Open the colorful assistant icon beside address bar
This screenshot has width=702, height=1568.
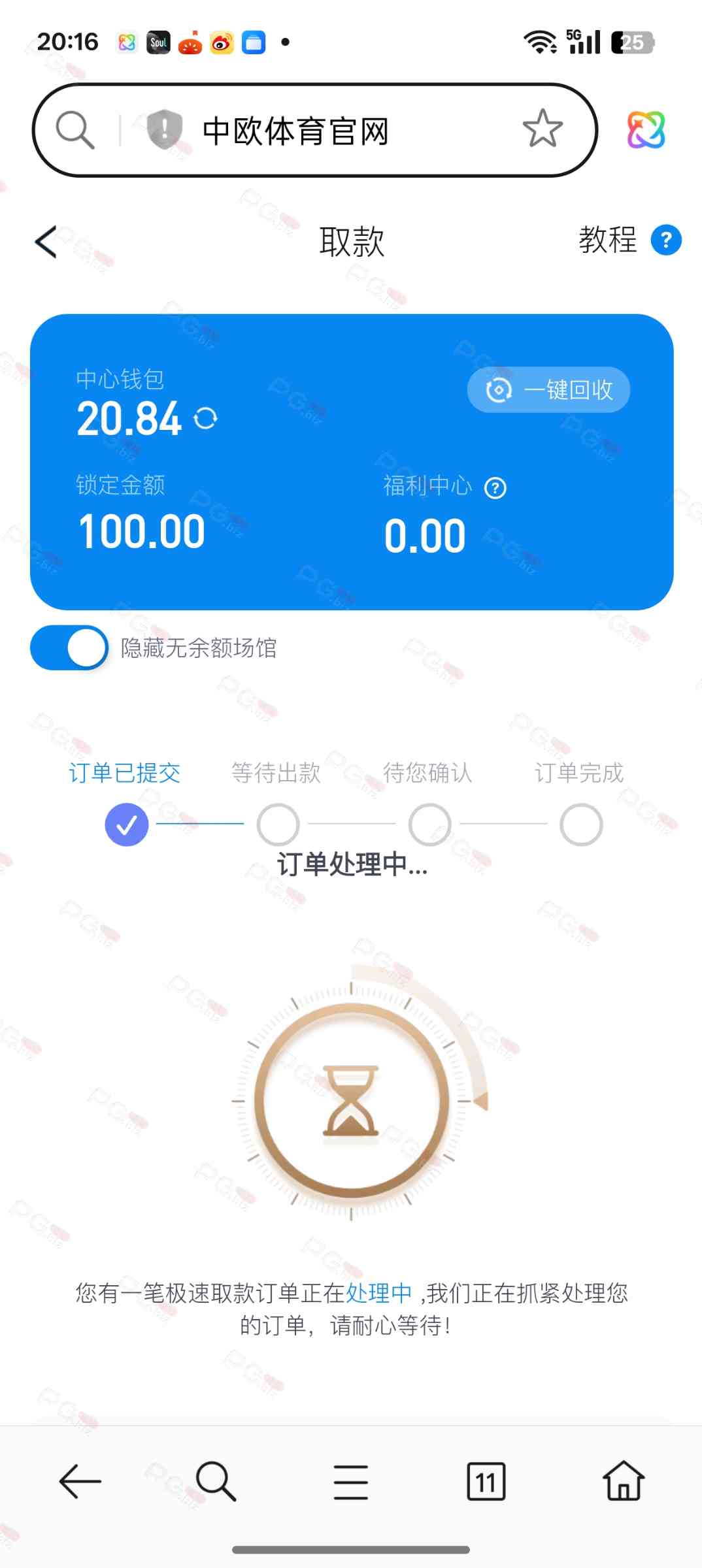coord(646,129)
